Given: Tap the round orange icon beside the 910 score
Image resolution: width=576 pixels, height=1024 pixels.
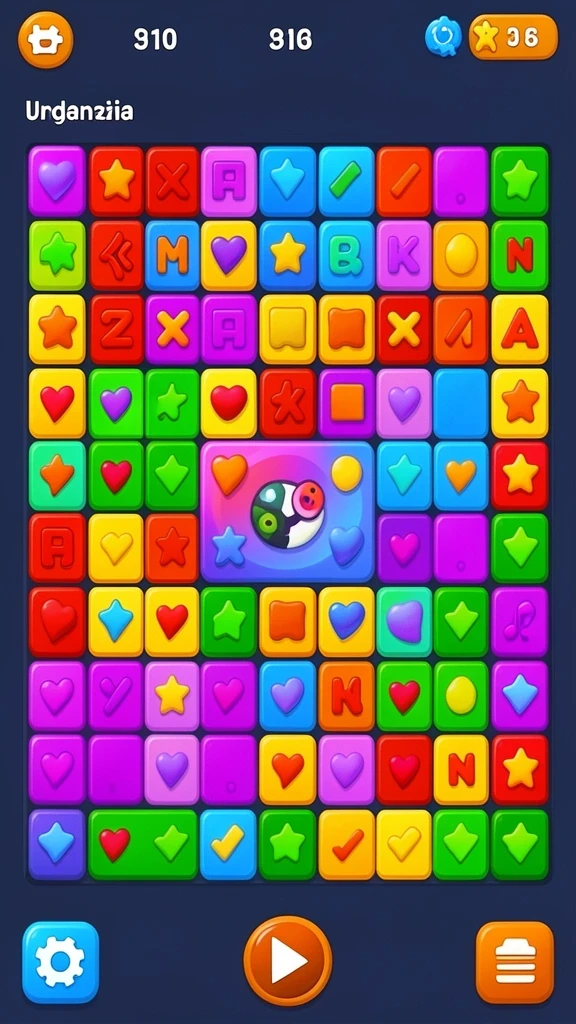Looking at the screenshot, I should [45, 39].
